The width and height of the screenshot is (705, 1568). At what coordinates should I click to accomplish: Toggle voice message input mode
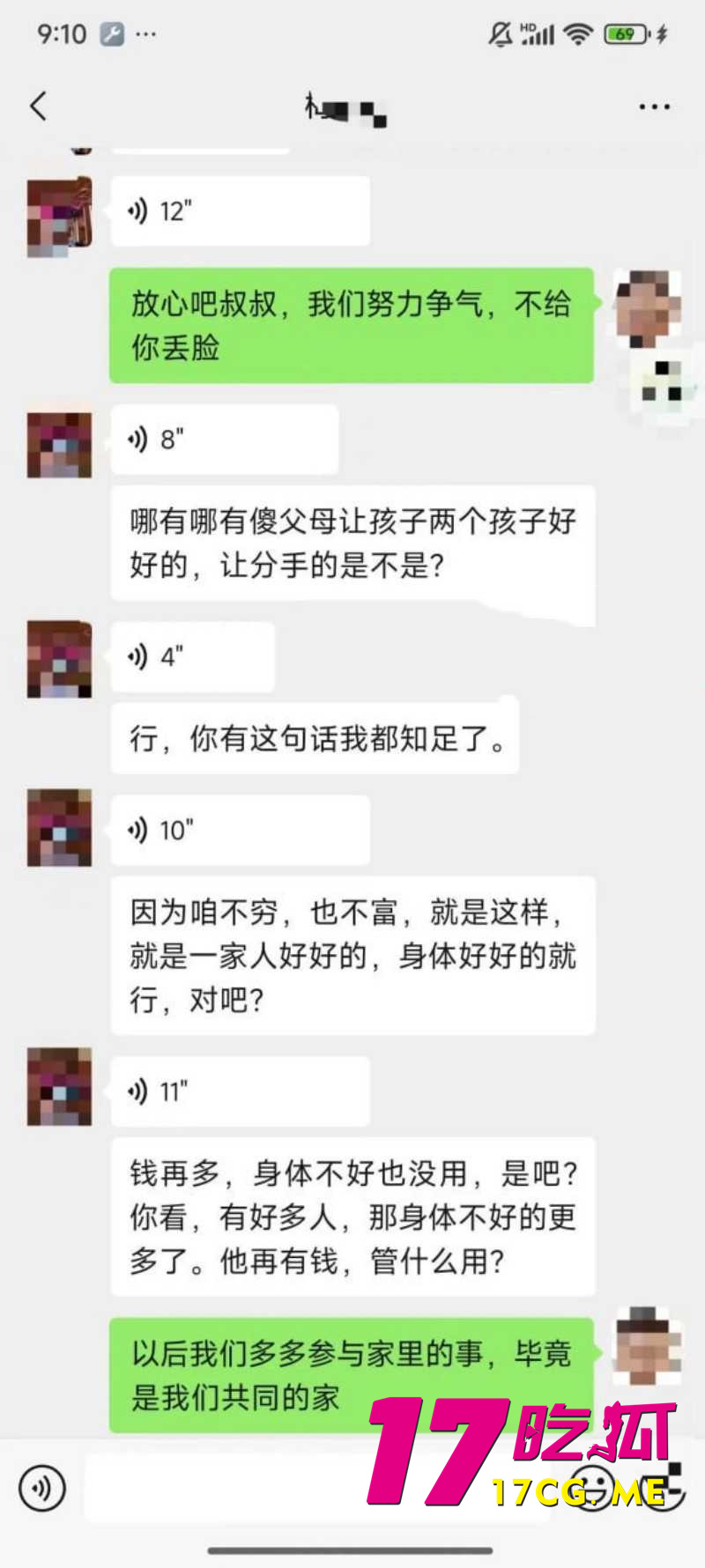(41, 1489)
